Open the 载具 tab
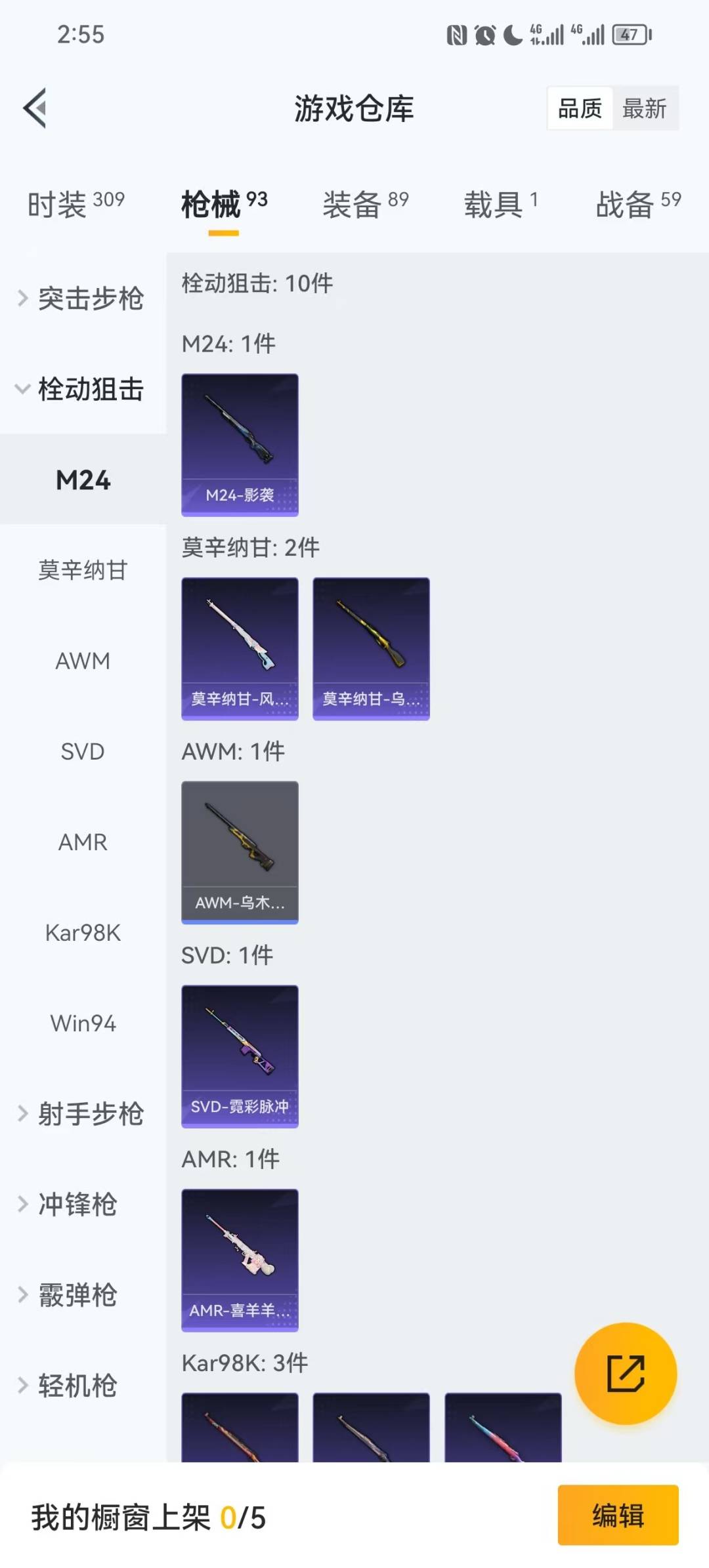 click(x=500, y=204)
